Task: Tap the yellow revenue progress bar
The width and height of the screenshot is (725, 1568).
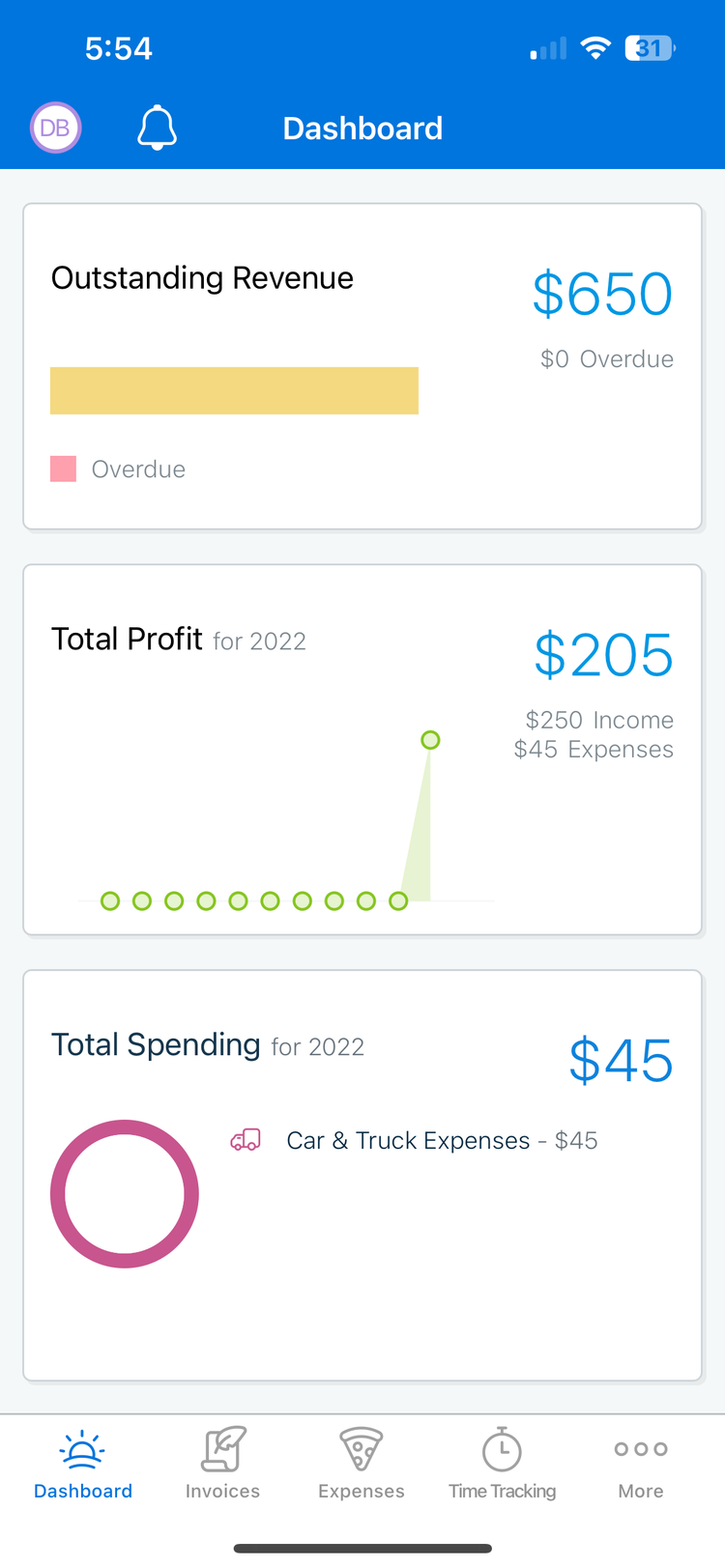Action: pyautogui.click(x=234, y=390)
